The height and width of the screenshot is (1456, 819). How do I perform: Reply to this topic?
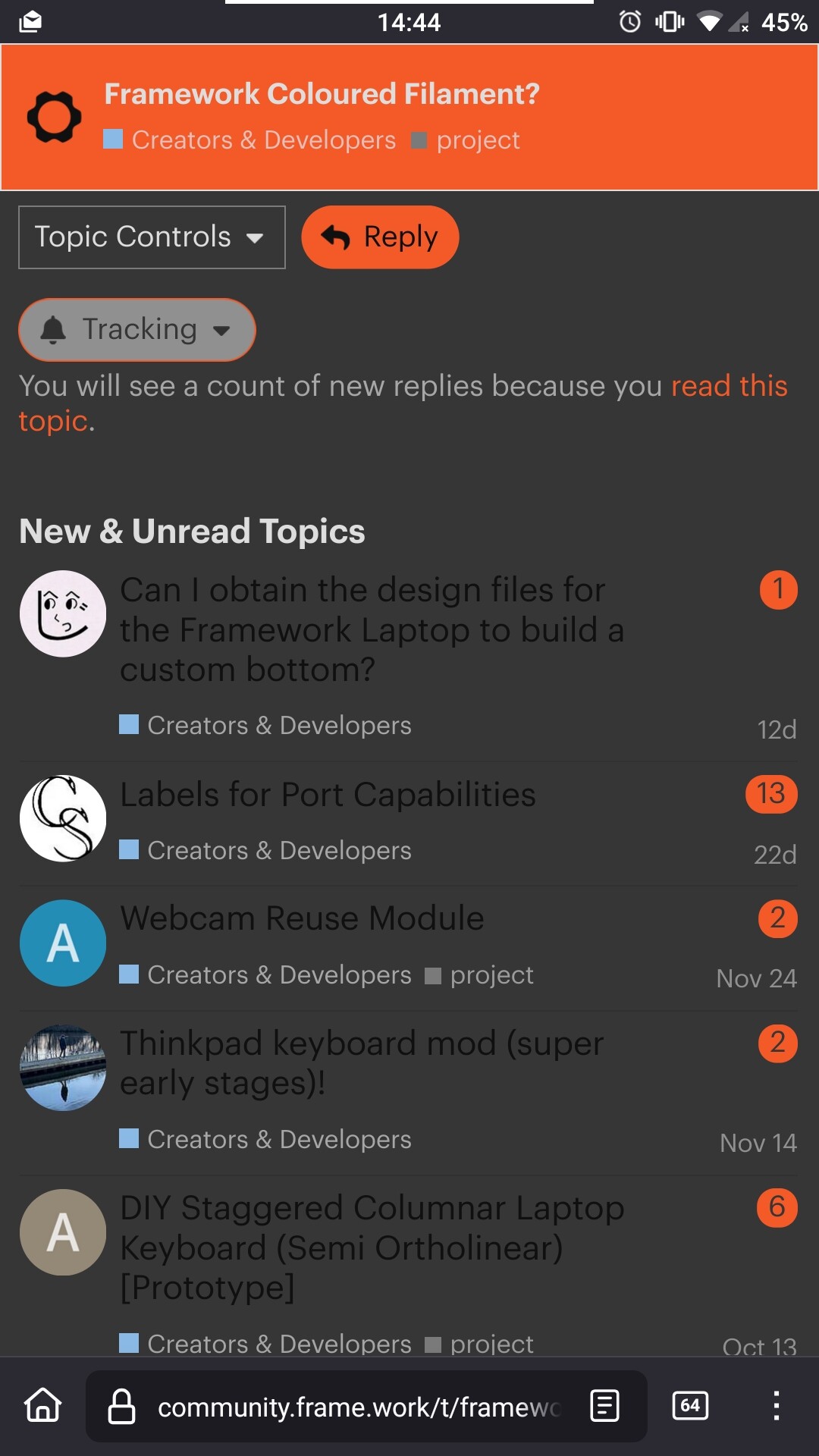pyautogui.click(x=380, y=237)
